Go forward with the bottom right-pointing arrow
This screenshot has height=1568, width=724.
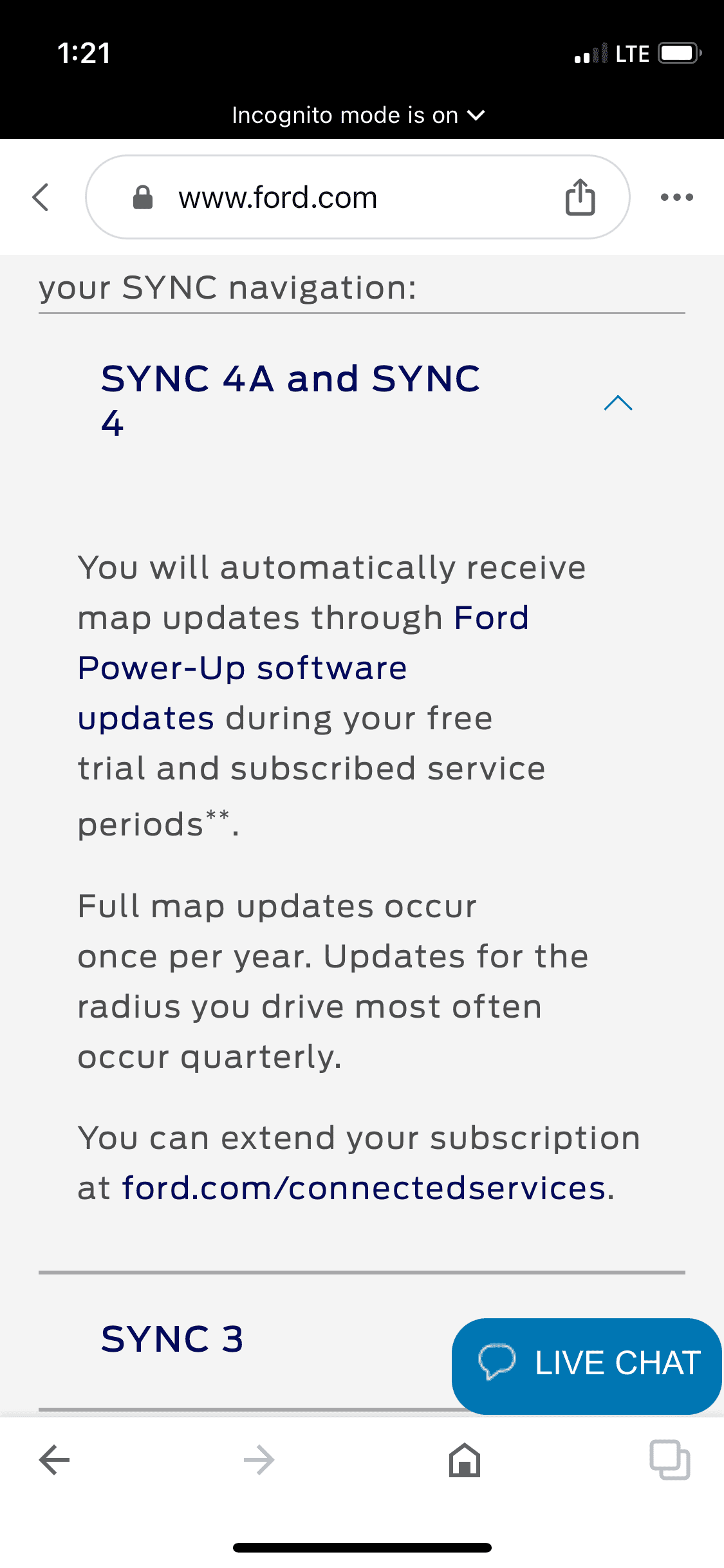coord(259,1460)
